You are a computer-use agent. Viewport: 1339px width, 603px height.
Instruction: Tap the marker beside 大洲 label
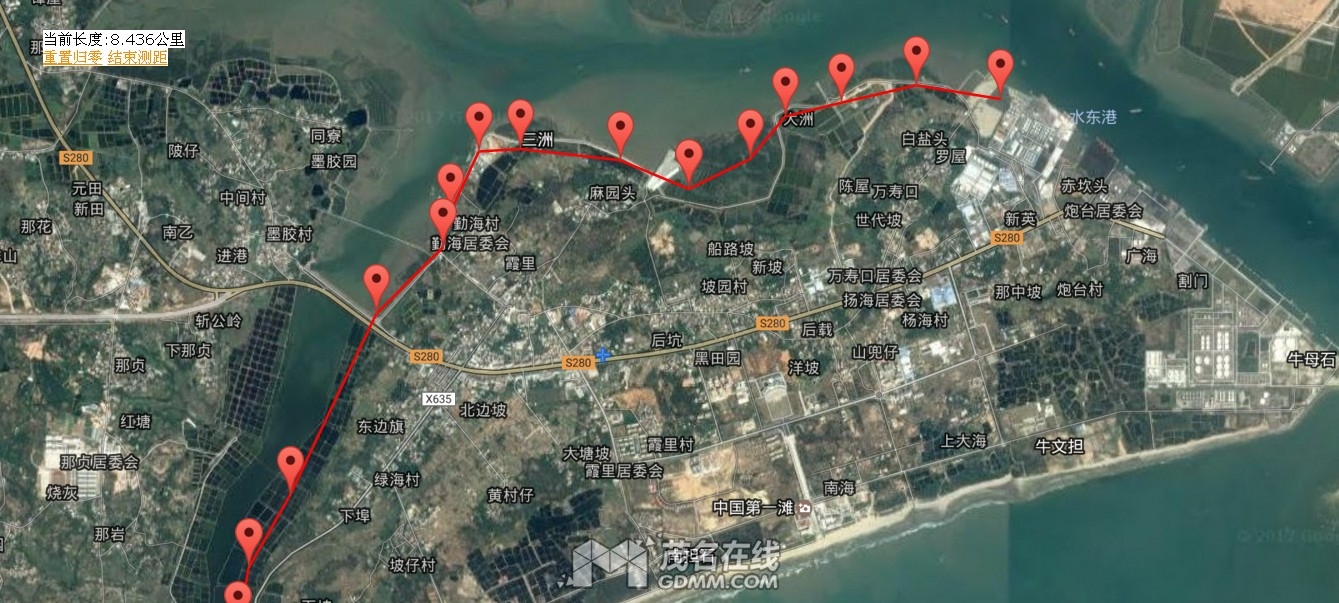click(x=786, y=87)
